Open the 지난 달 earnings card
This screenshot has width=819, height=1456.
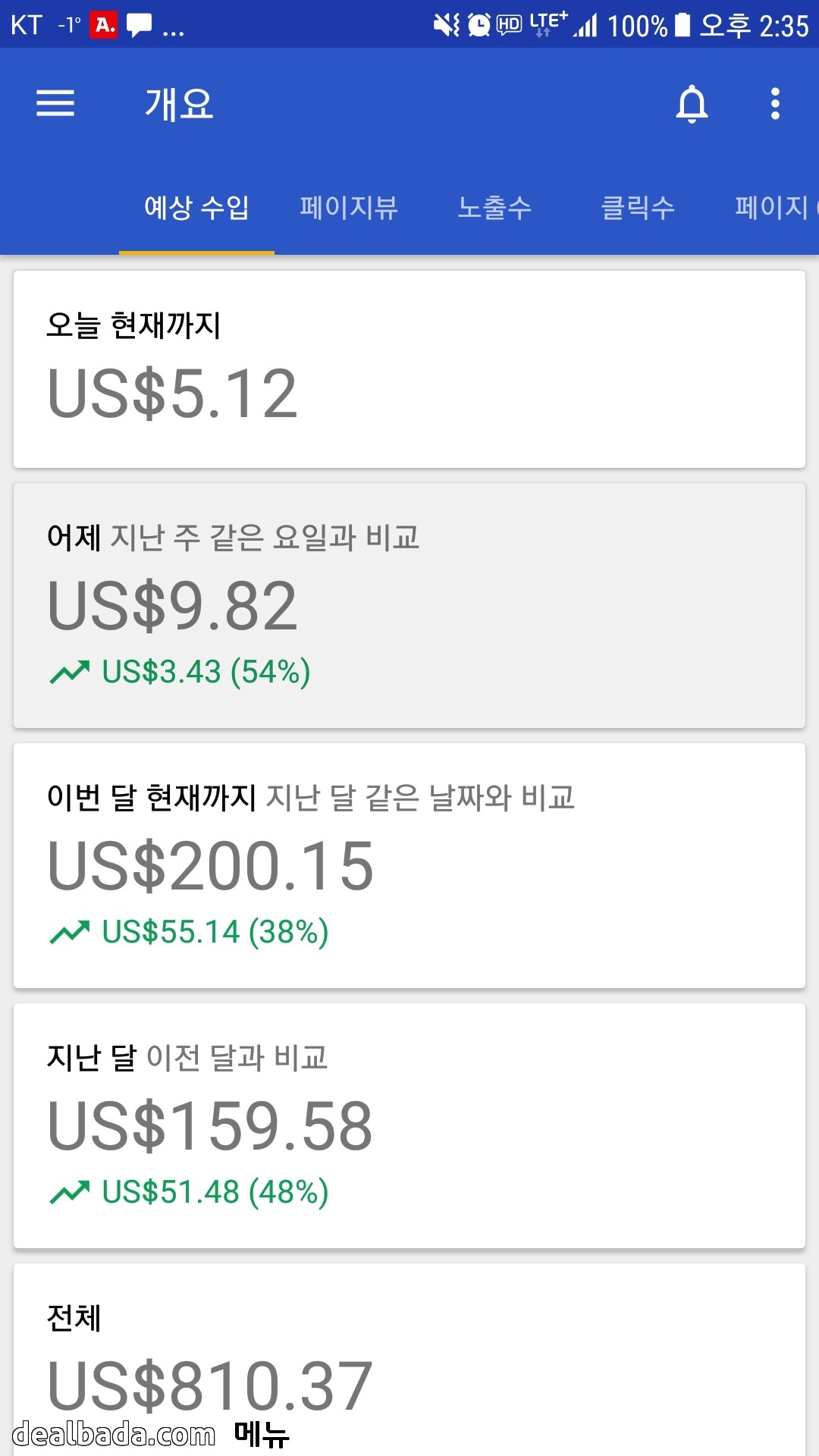409,1125
